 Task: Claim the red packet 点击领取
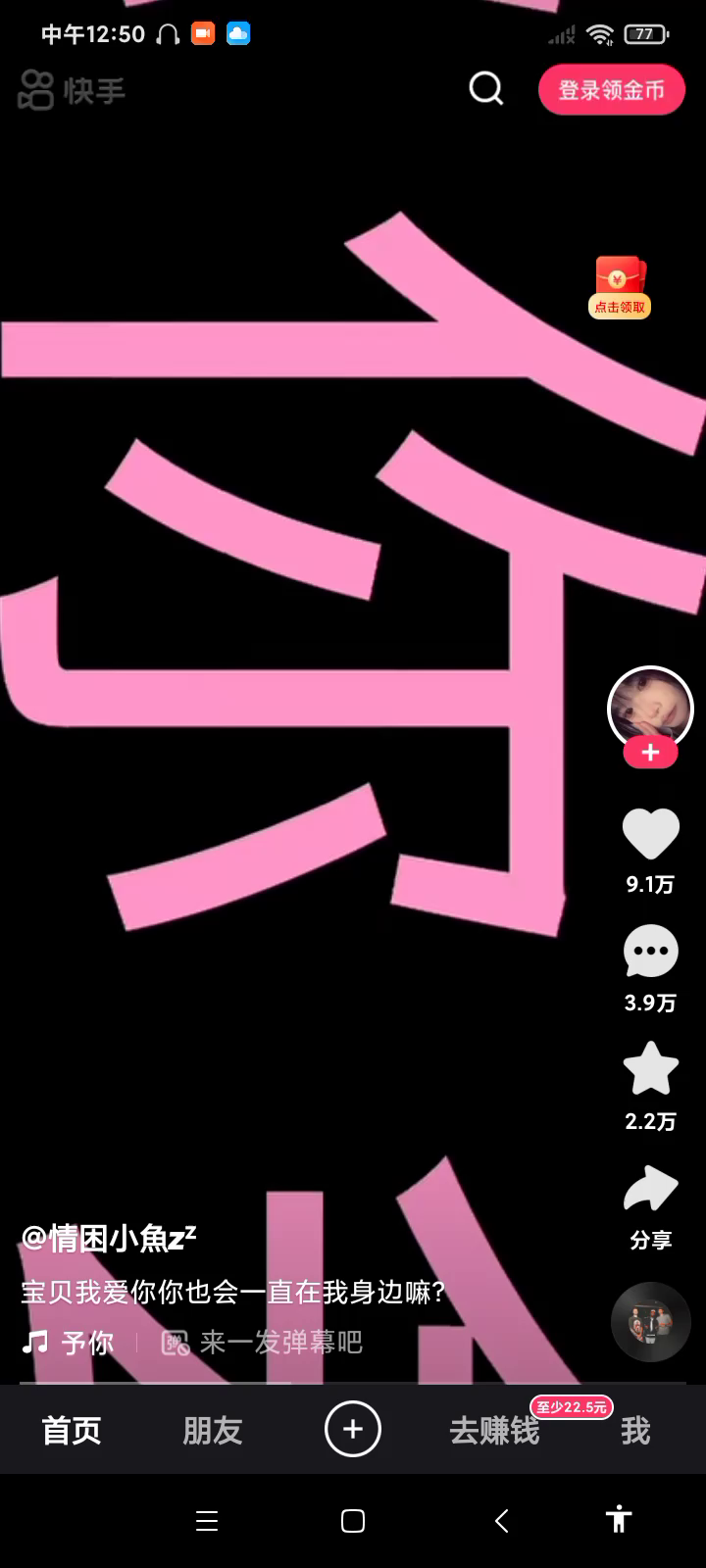(x=621, y=288)
